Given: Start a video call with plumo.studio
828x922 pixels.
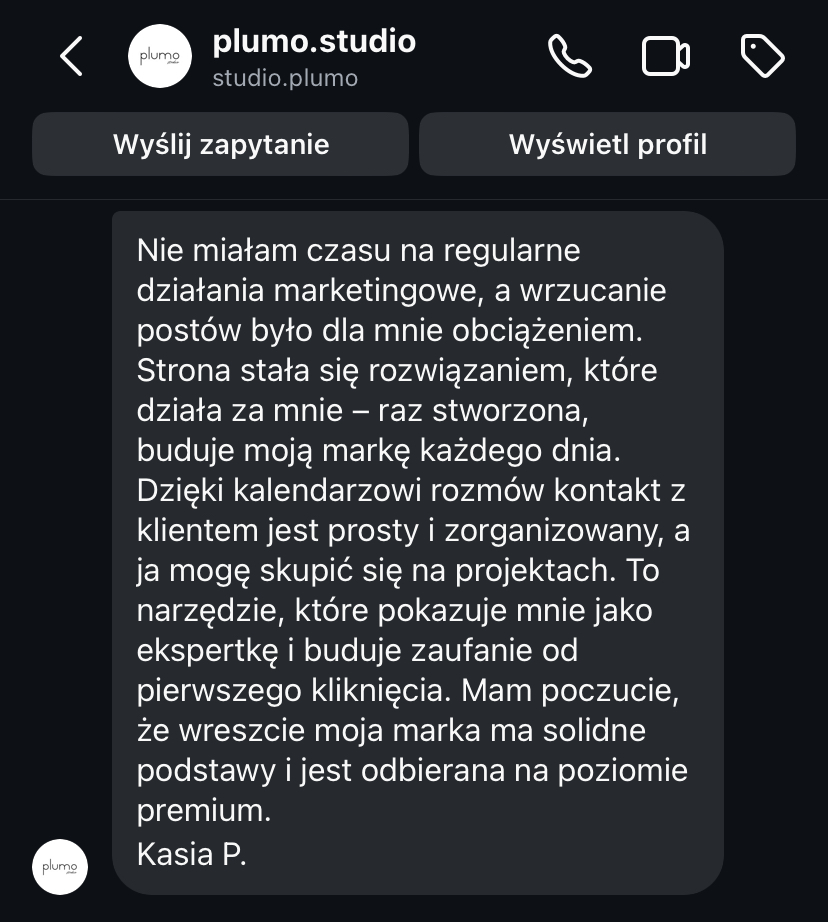Looking at the screenshot, I should tap(665, 57).
